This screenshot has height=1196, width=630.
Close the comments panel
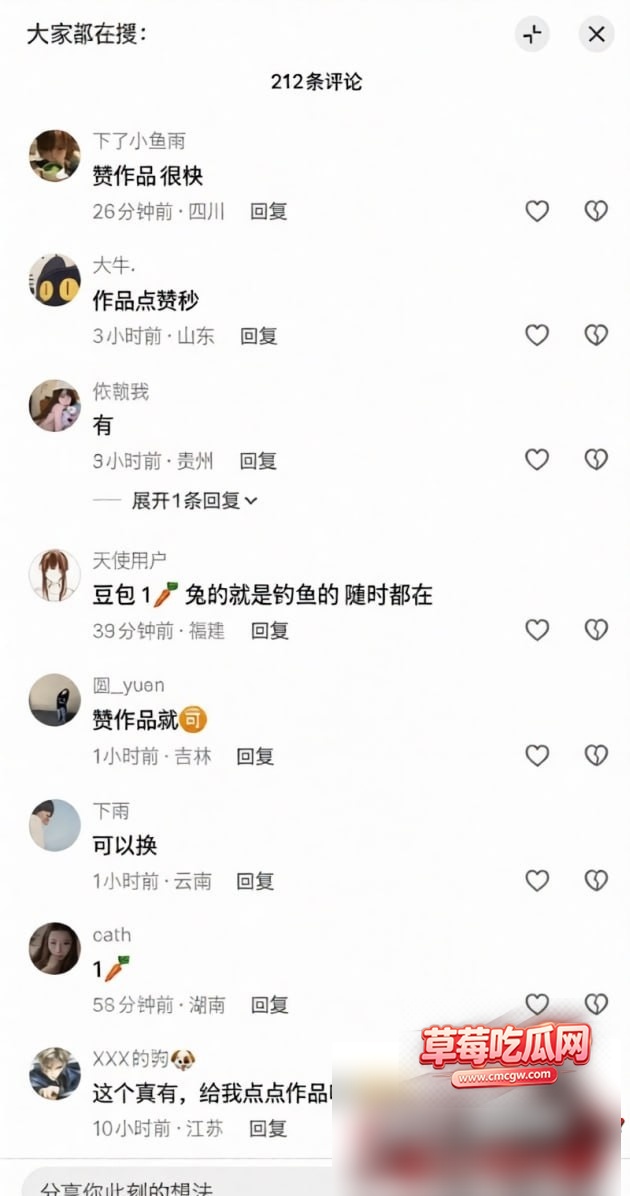click(596, 34)
